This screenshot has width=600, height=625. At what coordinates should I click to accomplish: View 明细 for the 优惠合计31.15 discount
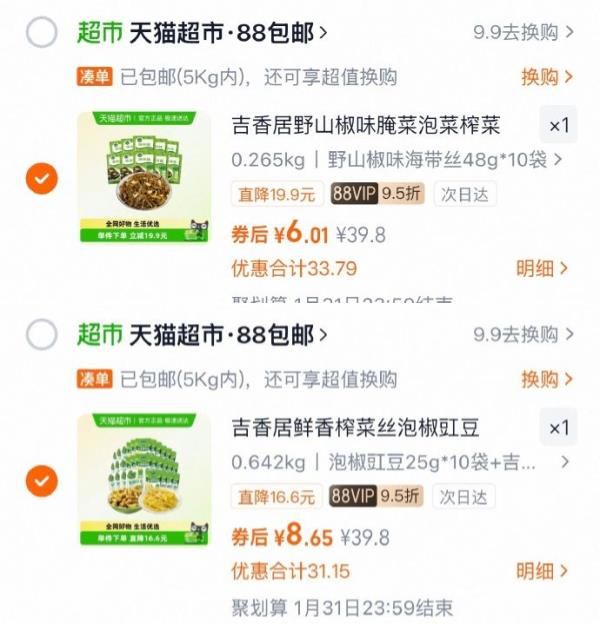pyautogui.click(x=543, y=571)
